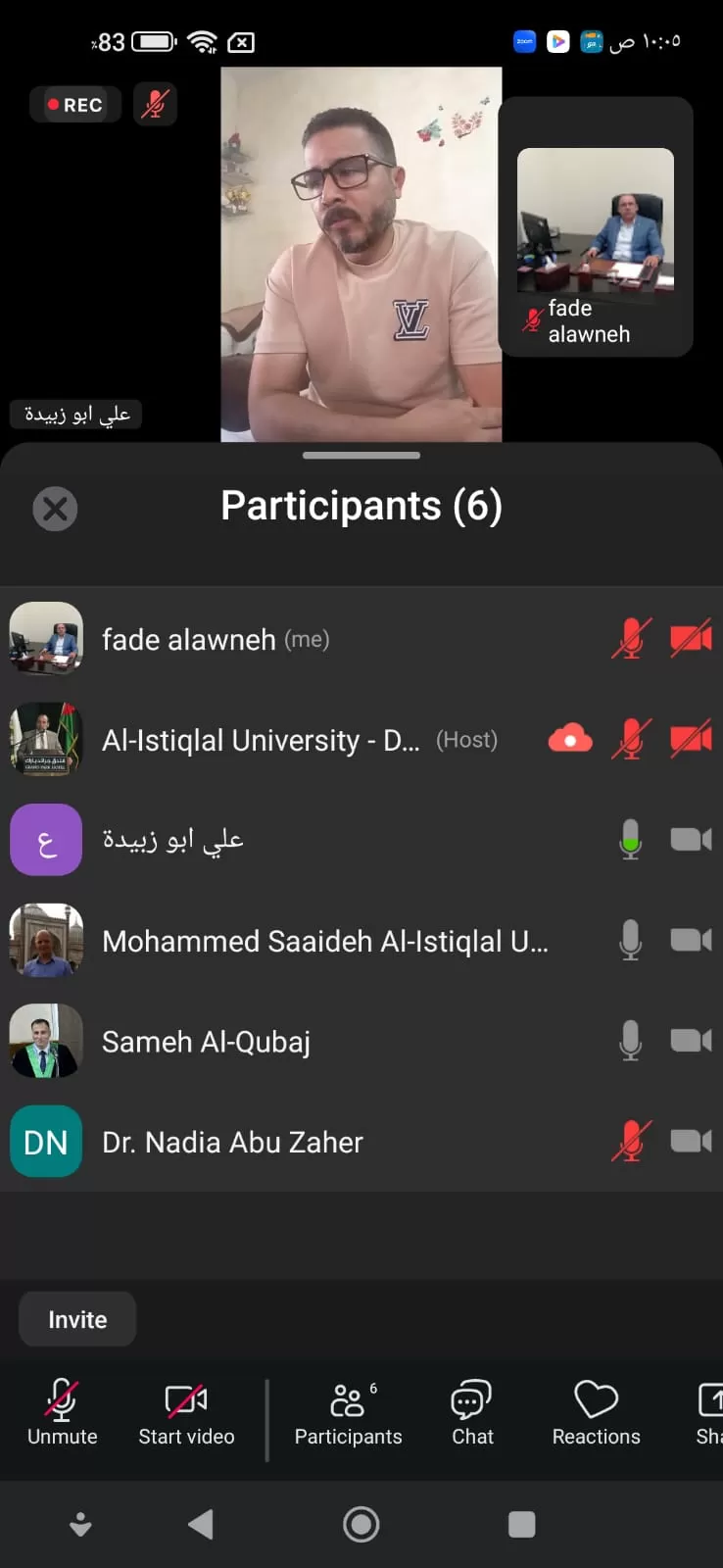Open Mohammed Saaideh participant options
The width and height of the screenshot is (723, 1568).
click(324, 941)
